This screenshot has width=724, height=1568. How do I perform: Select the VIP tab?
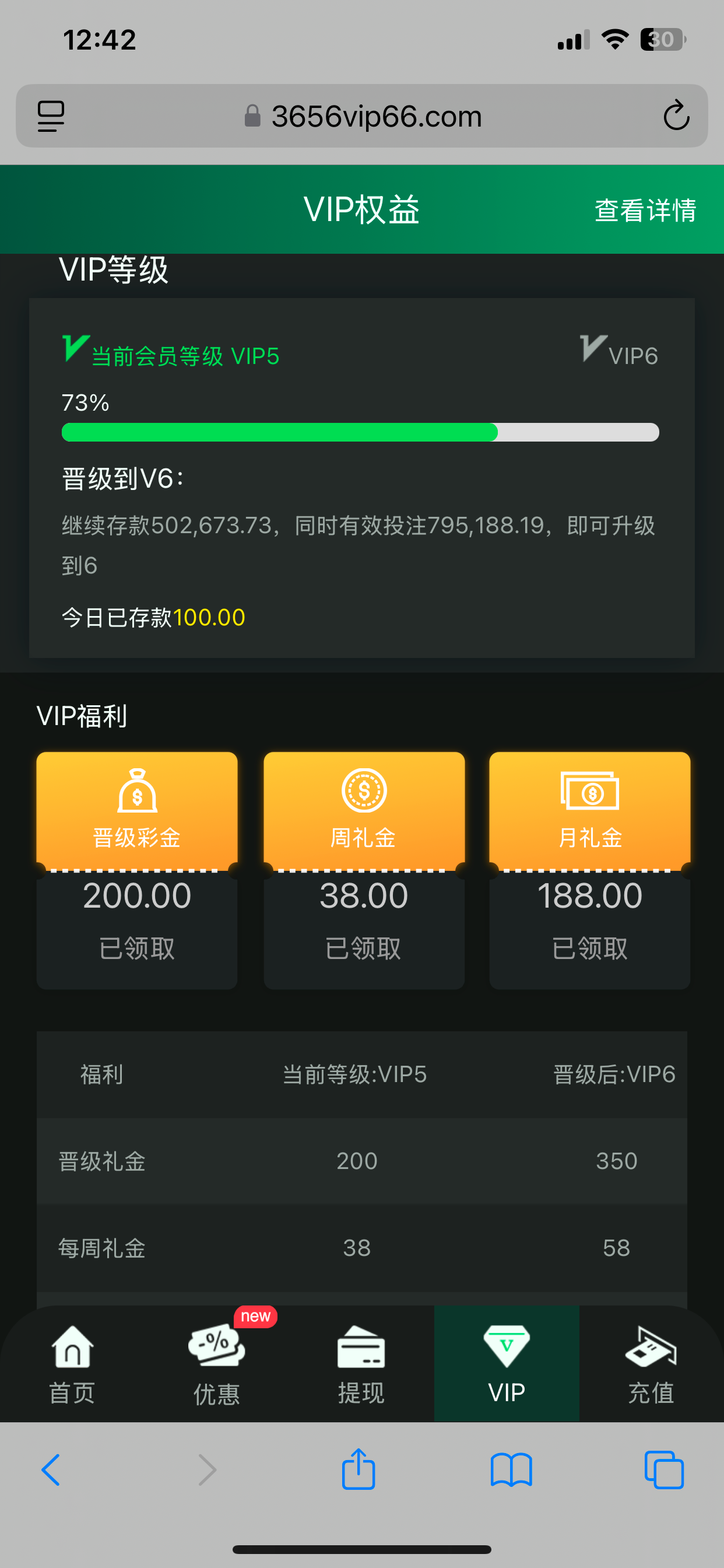[x=506, y=1364]
